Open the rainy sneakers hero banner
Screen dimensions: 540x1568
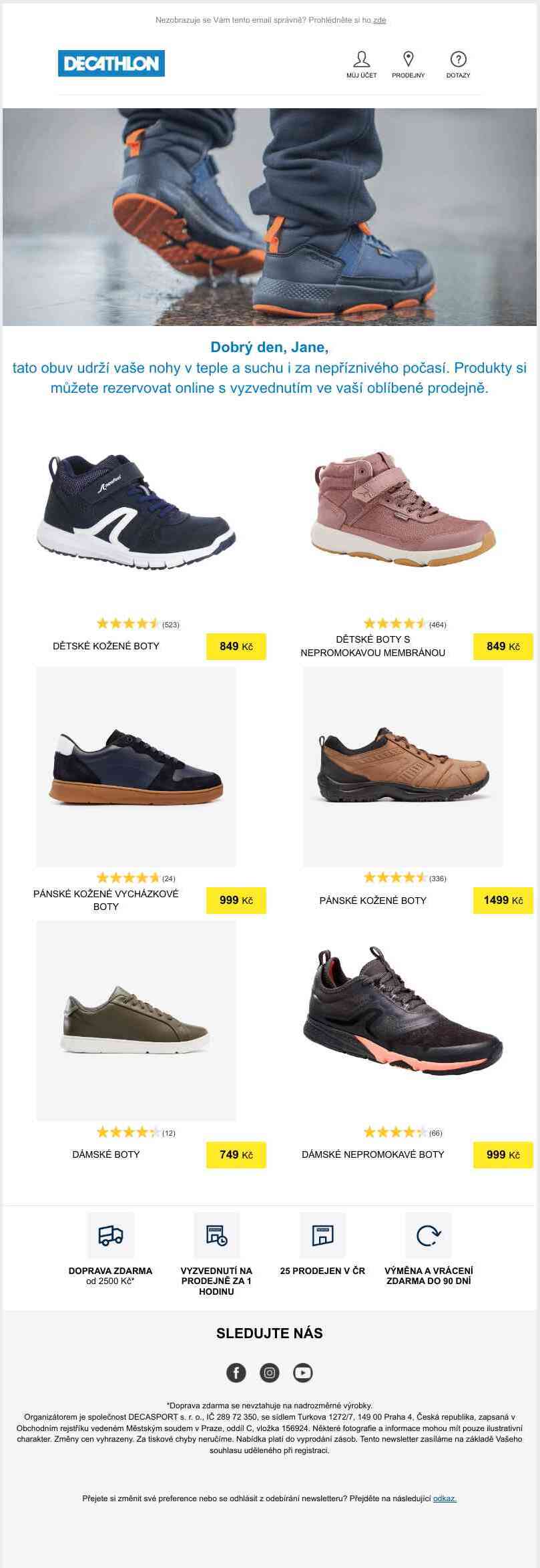270,216
